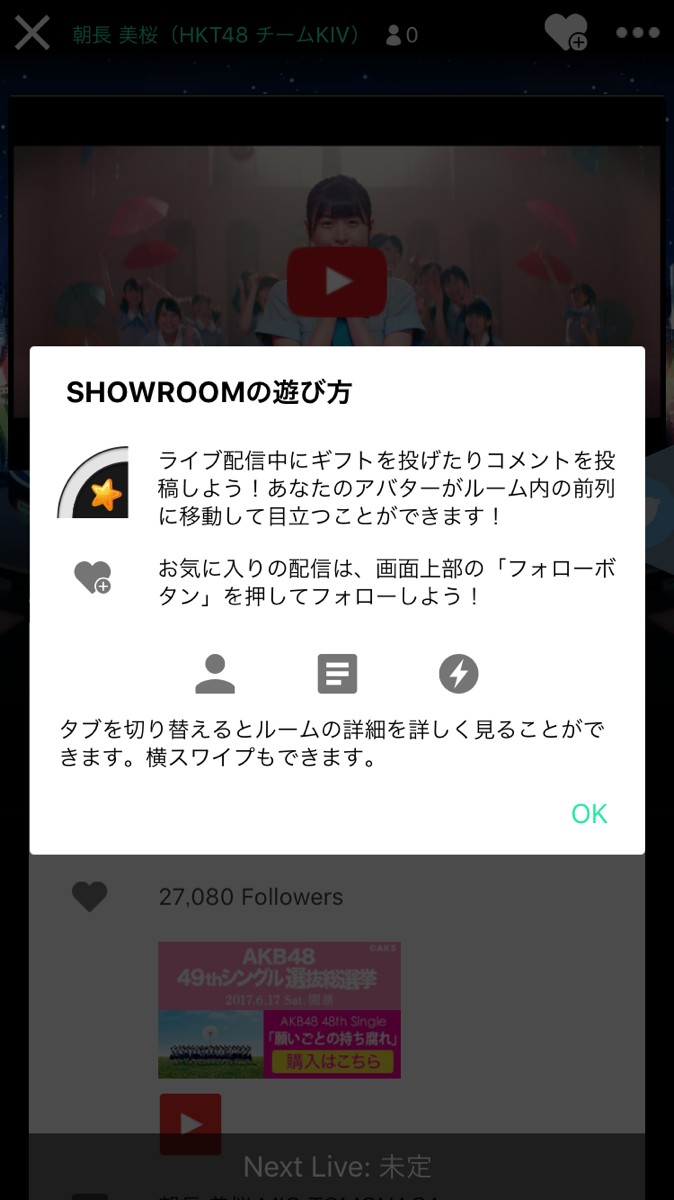Play the YouTube video preview
Screen dimensions: 674x1200
(337, 281)
